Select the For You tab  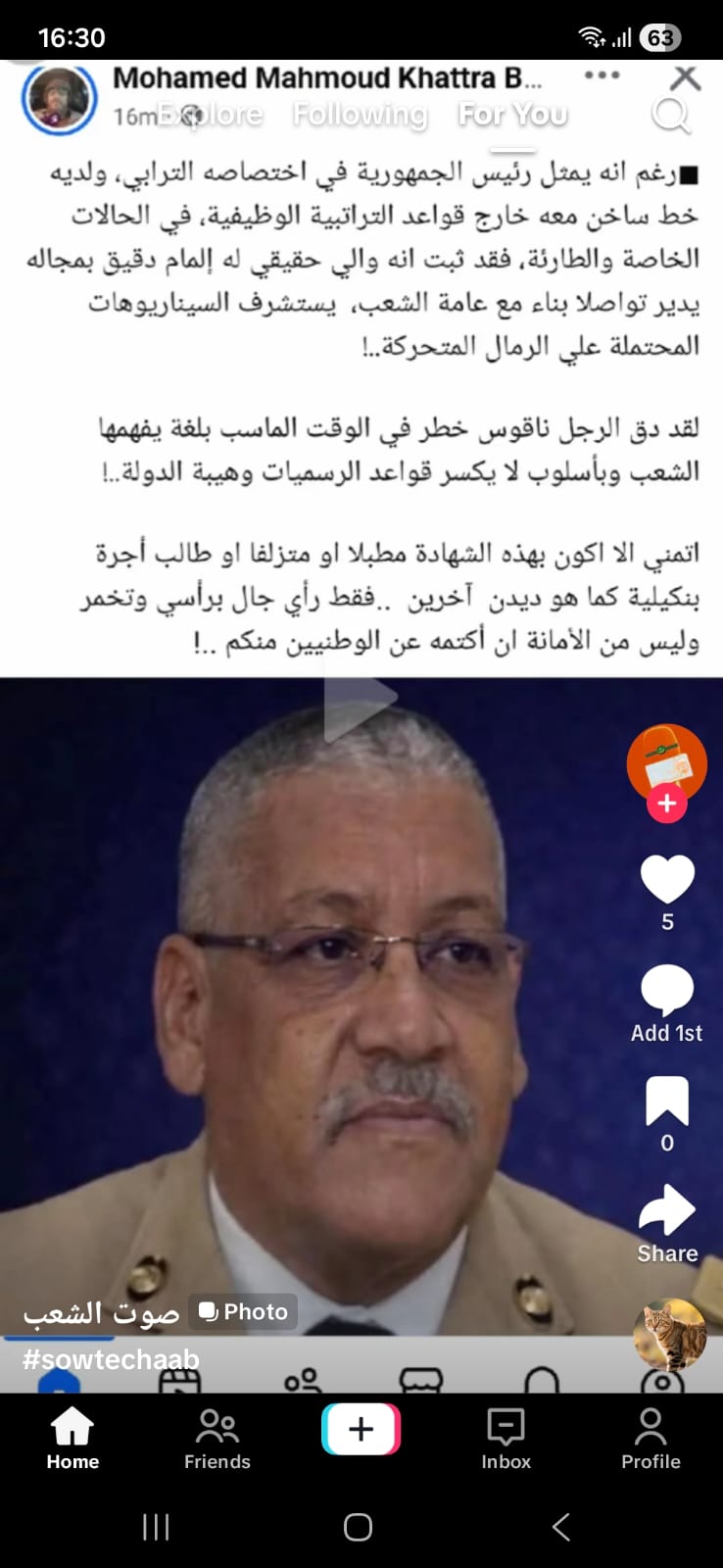512,115
